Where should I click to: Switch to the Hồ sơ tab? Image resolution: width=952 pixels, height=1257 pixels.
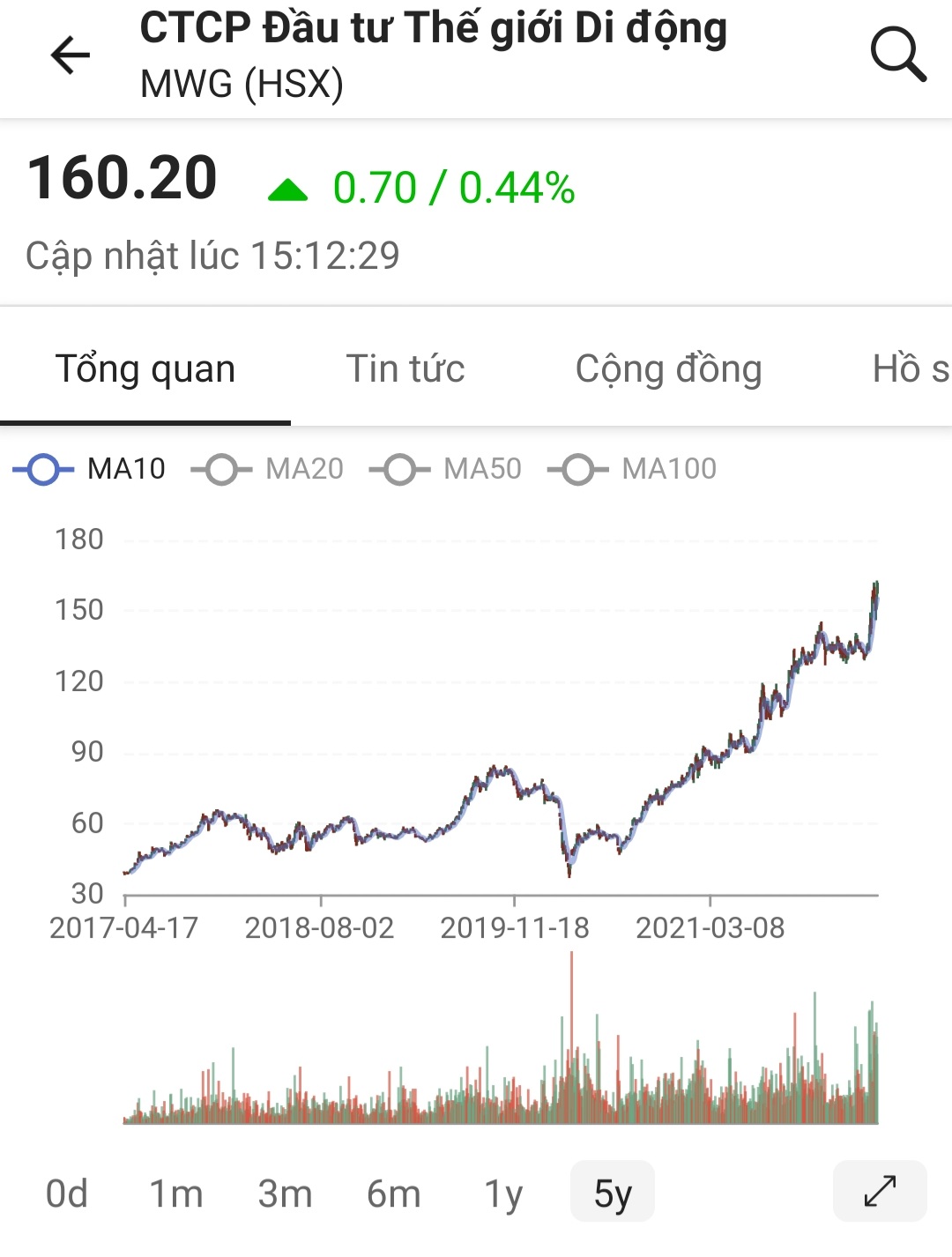click(910, 368)
